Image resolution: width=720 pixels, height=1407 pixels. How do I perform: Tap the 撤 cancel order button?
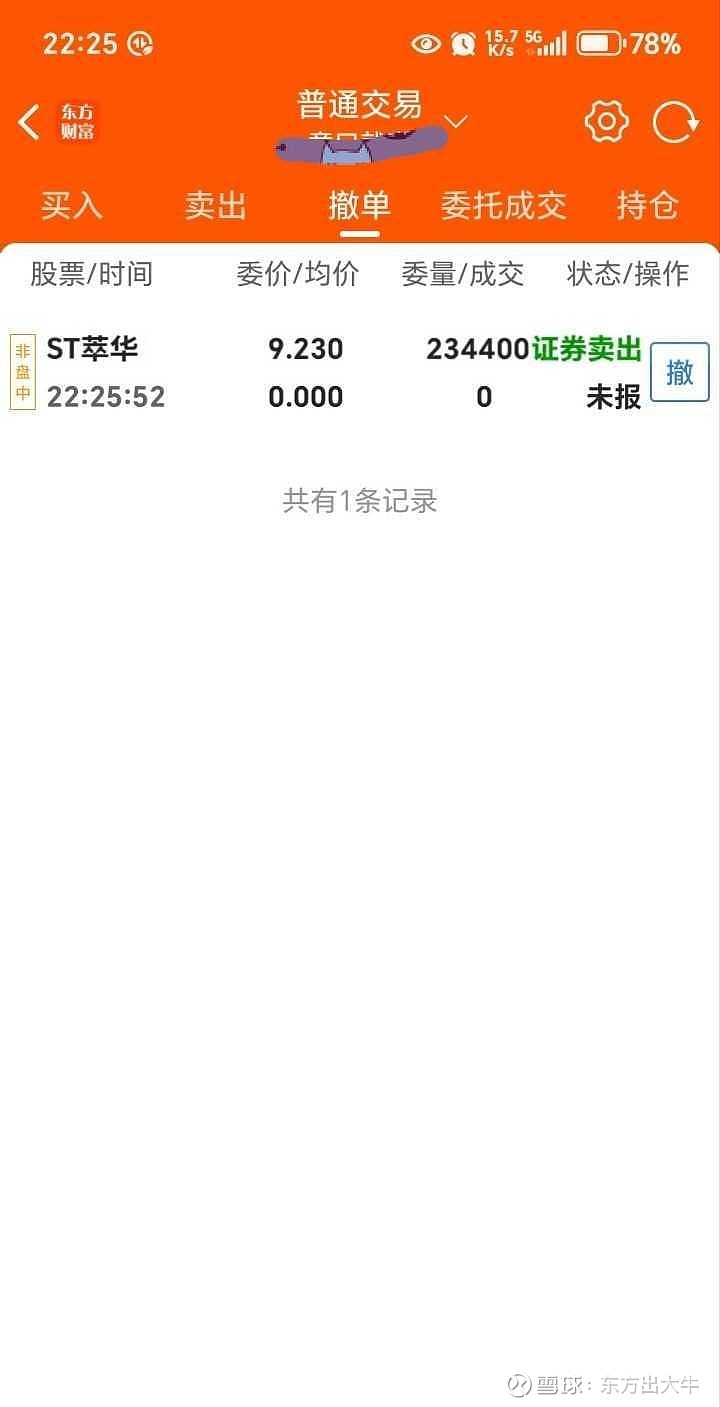679,371
